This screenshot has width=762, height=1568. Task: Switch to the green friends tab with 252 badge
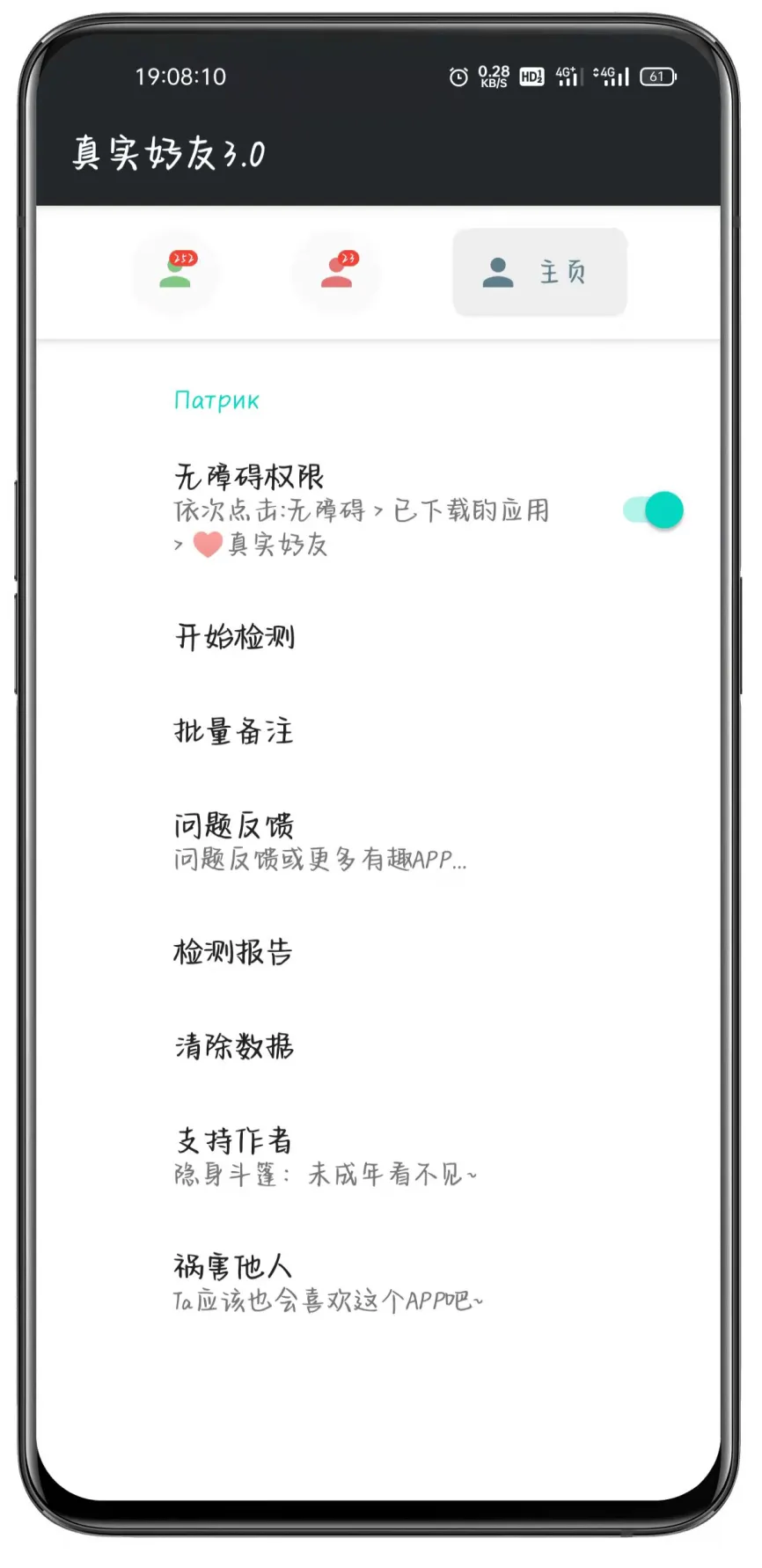tap(176, 272)
